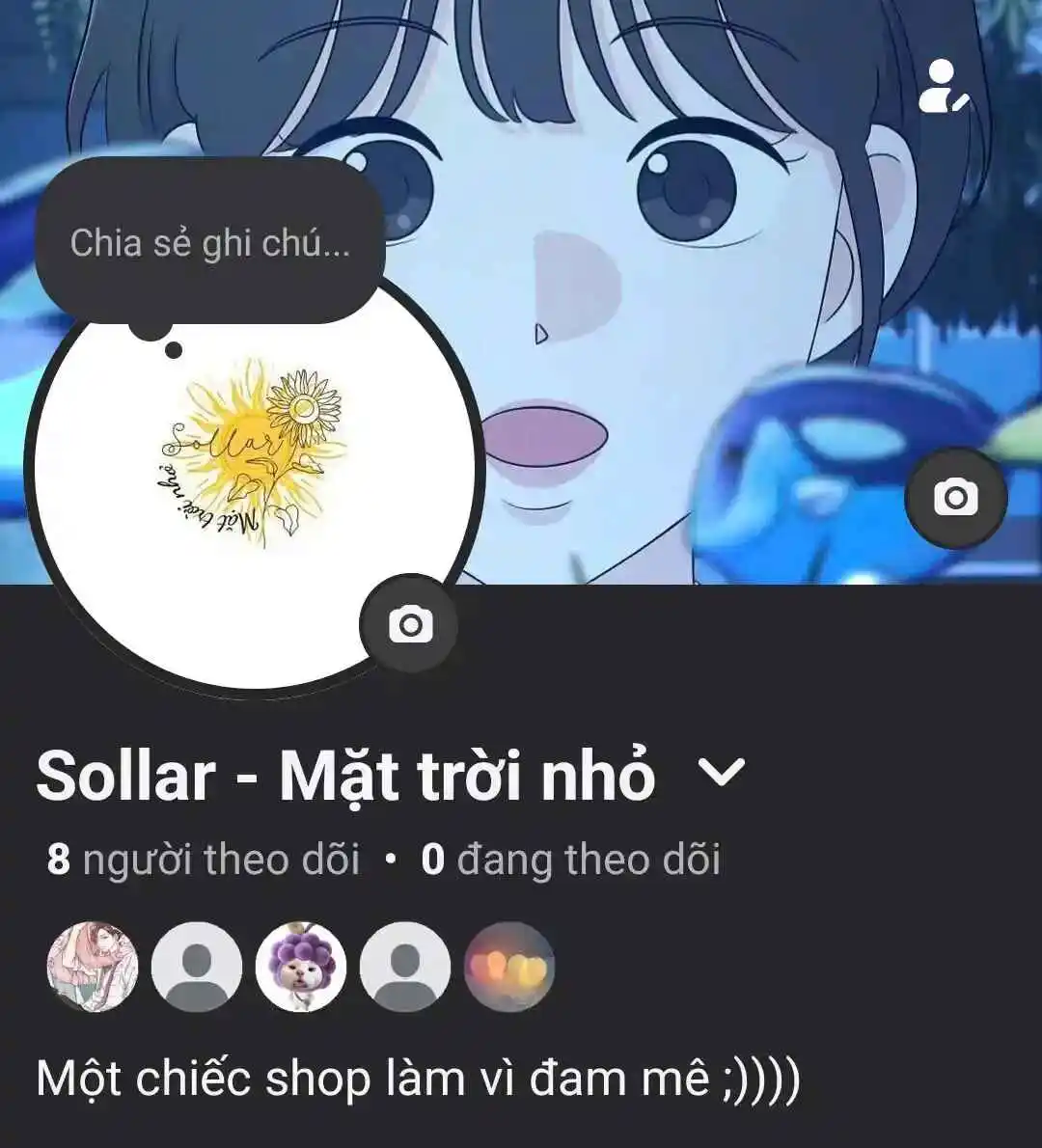Open the "Chia sẻ ghi chú..." note bubble
The width and height of the screenshot is (1042, 1148).
[209, 242]
